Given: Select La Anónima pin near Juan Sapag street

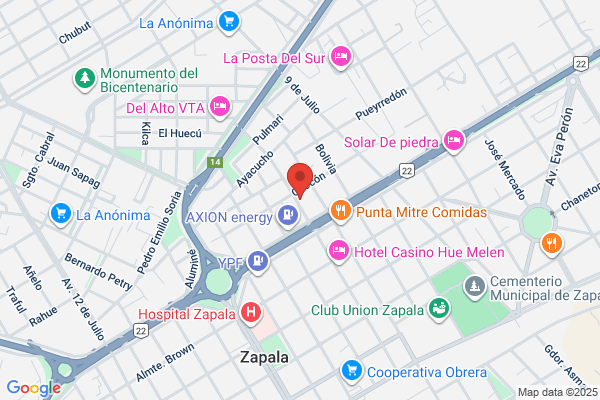Looking at the screenshot, I should coord(61,215).
